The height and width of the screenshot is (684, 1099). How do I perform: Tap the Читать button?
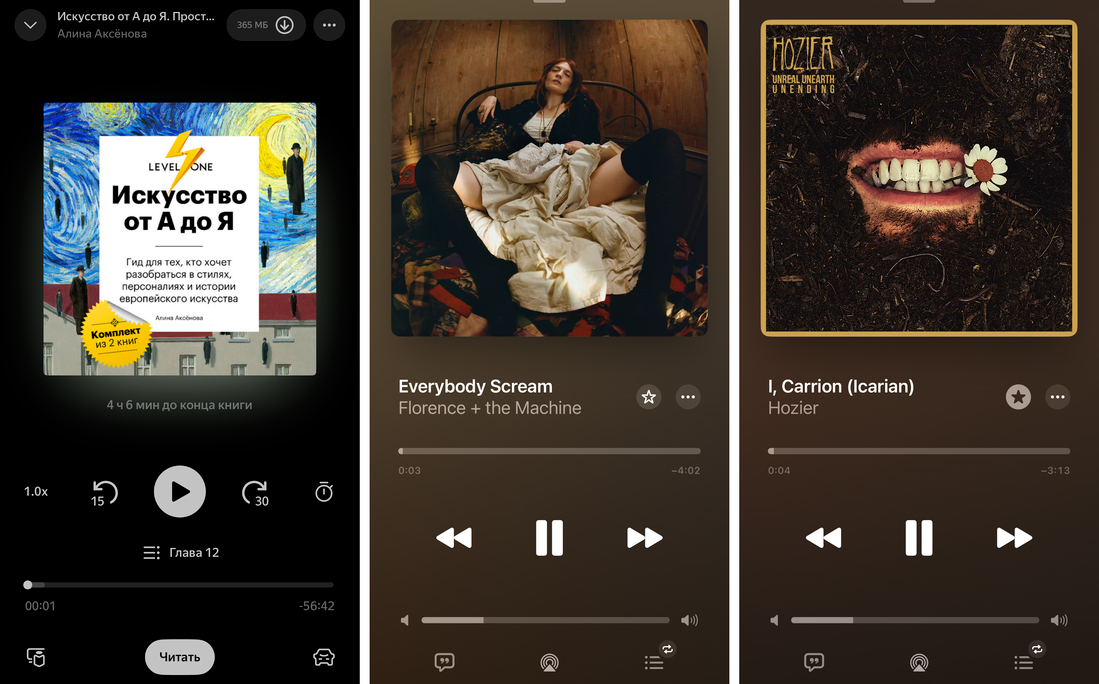click(x=180, y=657)
